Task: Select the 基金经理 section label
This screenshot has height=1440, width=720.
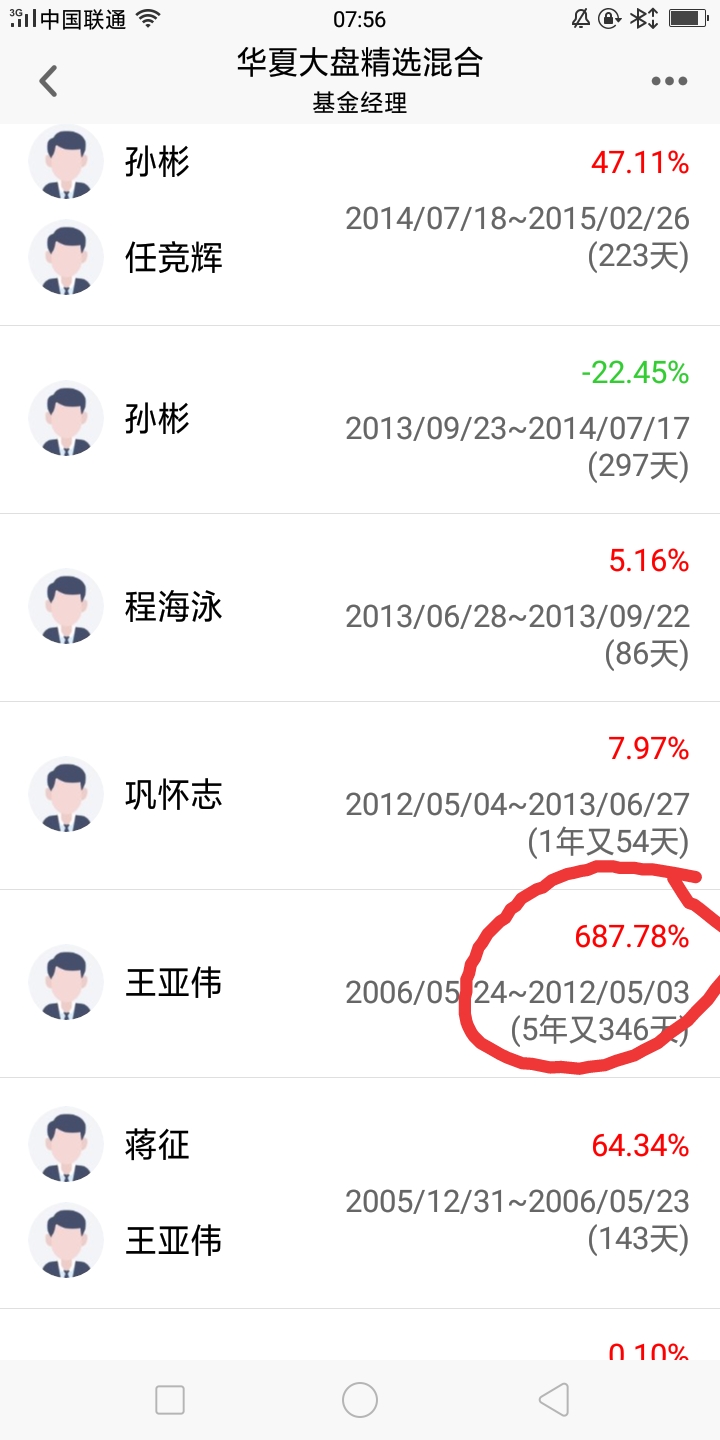Action: coord(360,103)
